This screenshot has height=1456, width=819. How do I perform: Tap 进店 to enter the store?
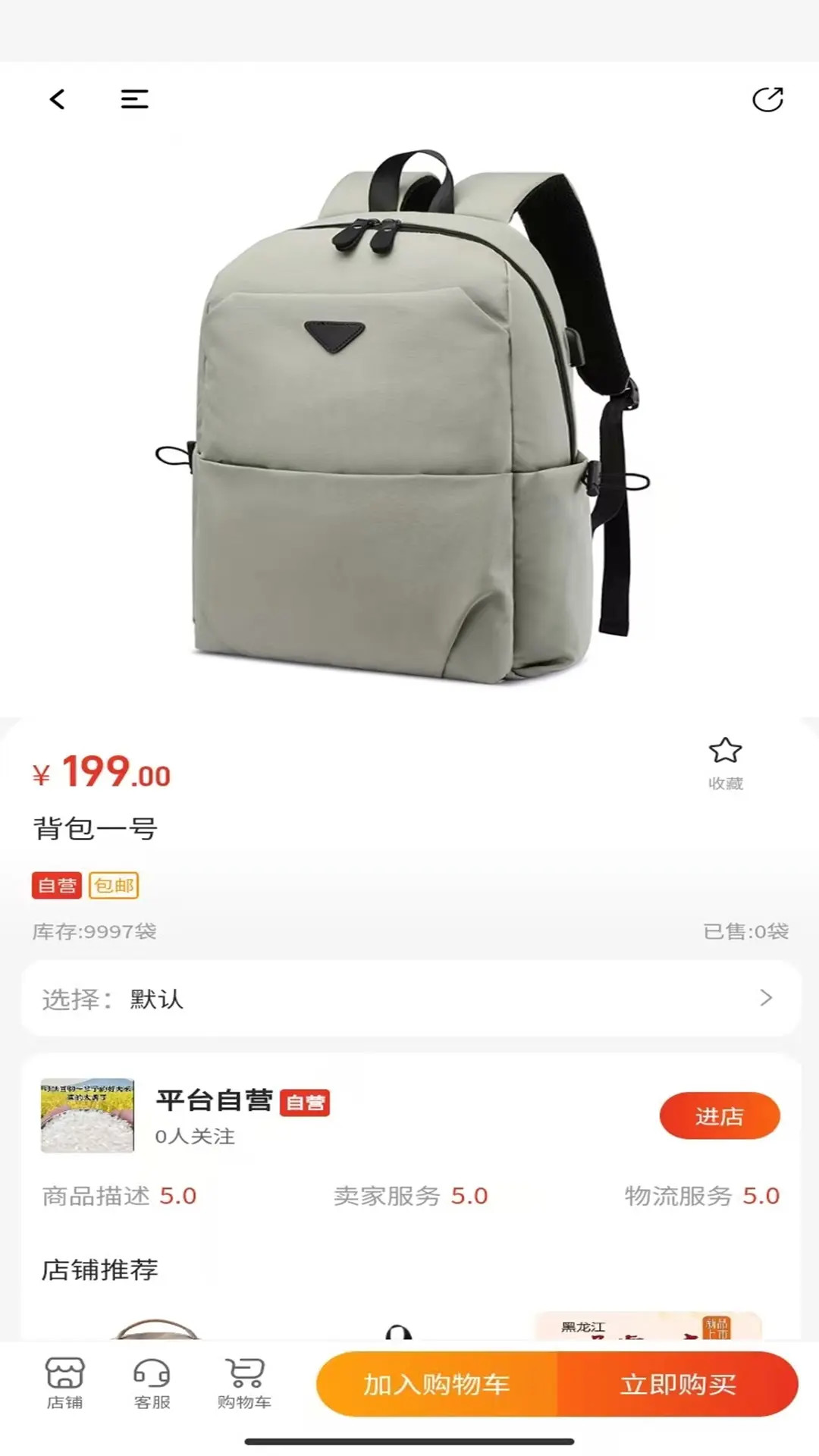click(x=720, y=1116)
